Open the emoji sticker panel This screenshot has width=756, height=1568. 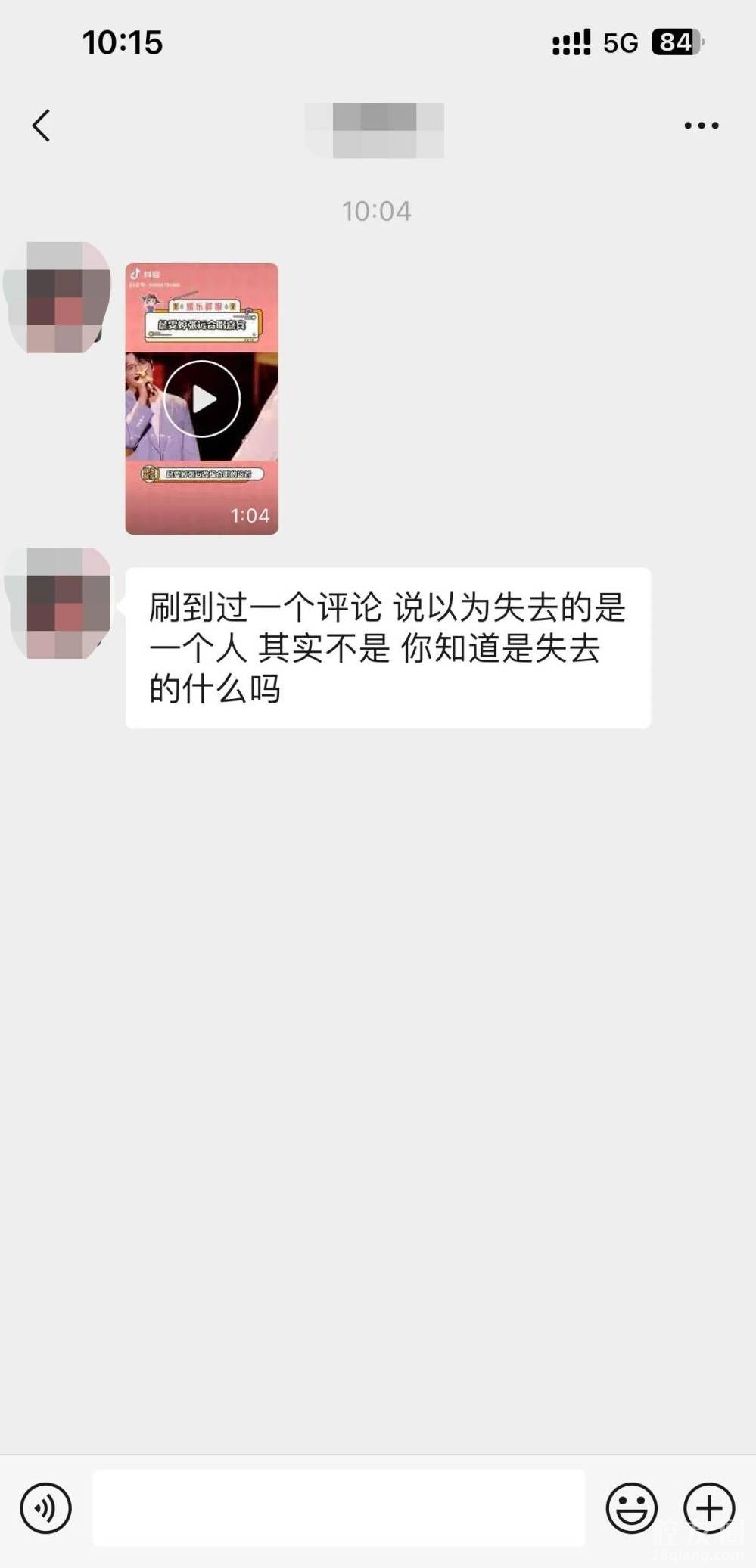(x=631, y=1507)
